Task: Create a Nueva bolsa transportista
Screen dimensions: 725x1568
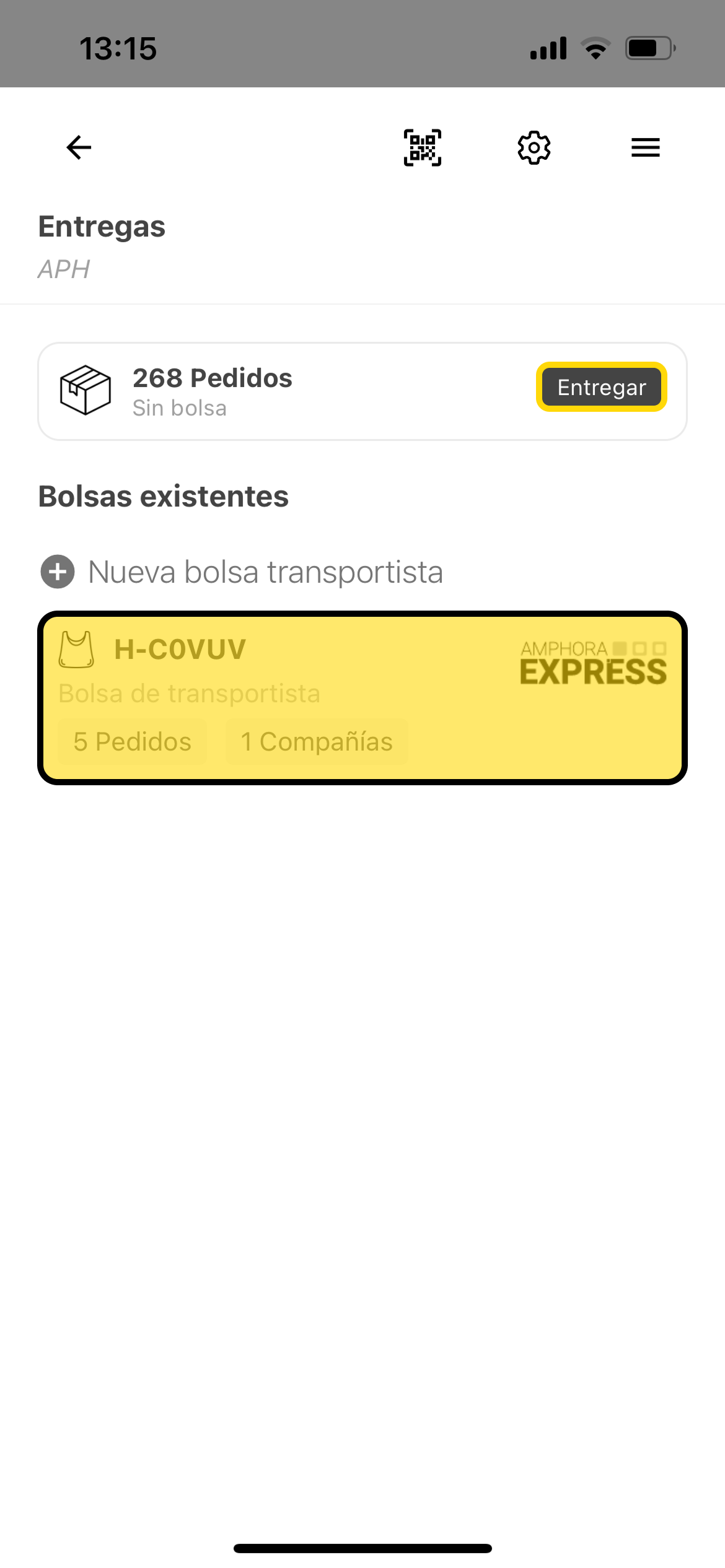Action: [242, 572]
